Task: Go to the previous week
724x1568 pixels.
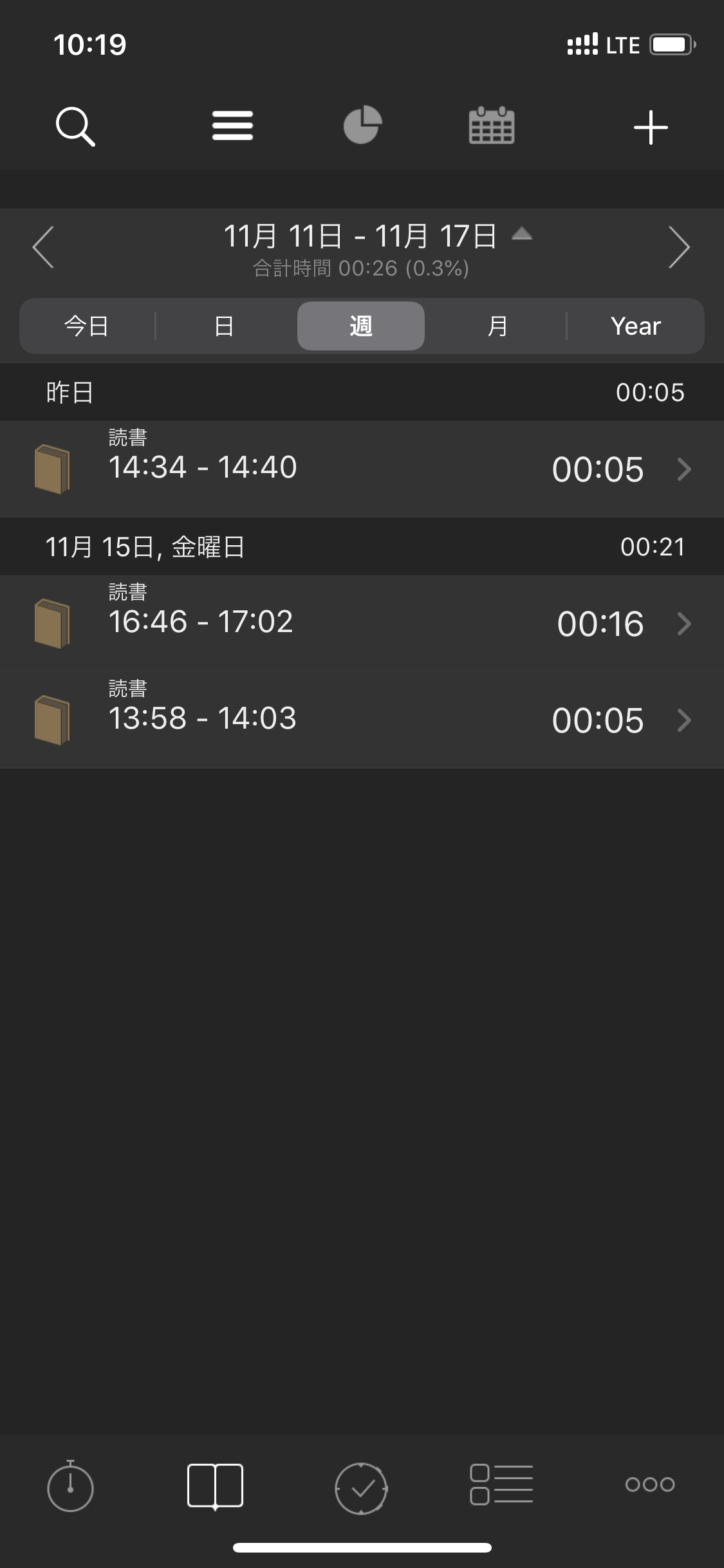Action: (43, 247)
